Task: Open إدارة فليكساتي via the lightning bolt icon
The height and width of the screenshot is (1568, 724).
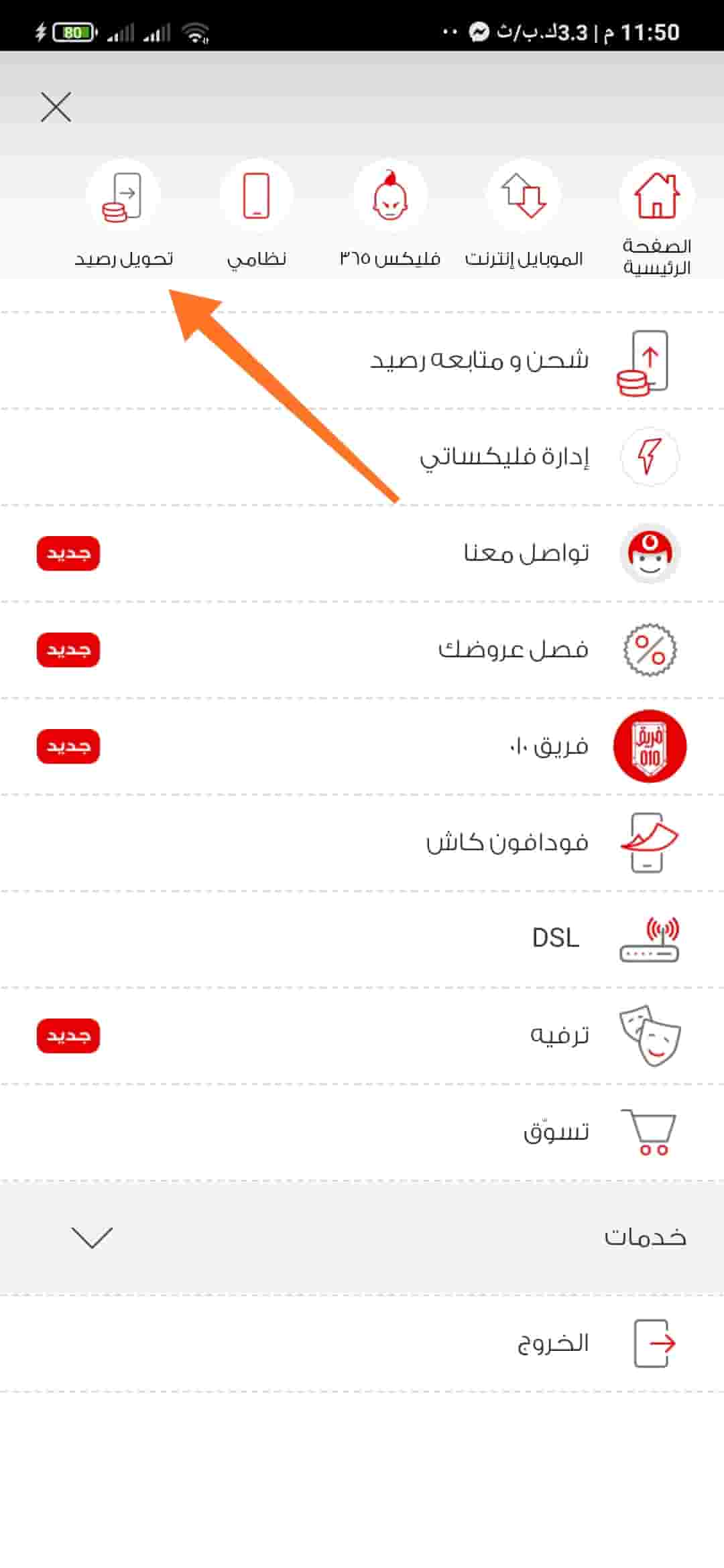Action: (649, 456)
